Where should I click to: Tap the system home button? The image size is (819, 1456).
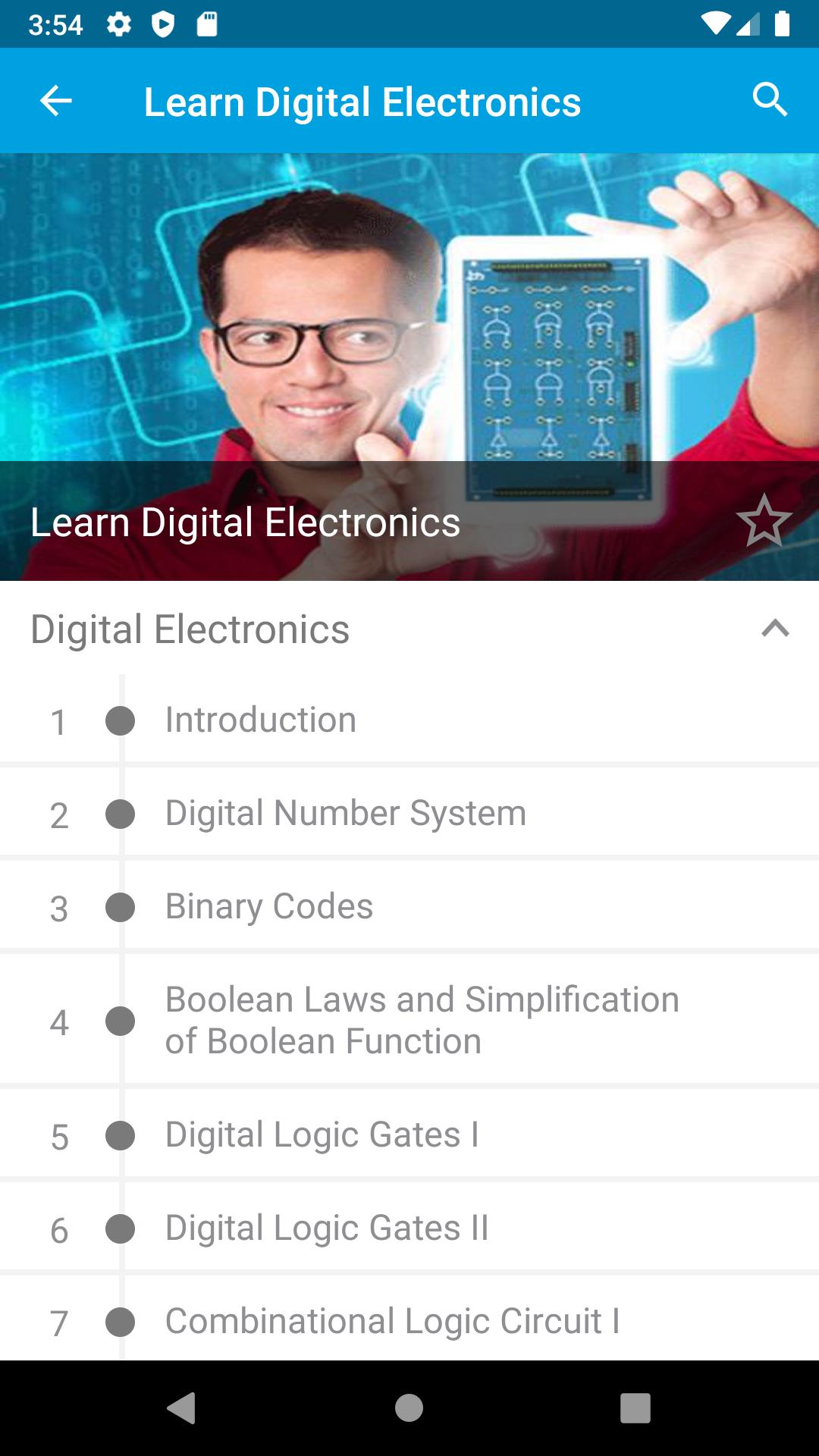[409, 1408]
